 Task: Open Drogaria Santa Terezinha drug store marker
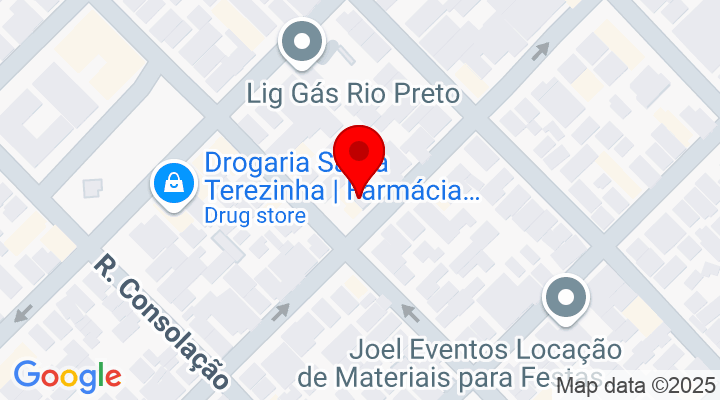[x=174, y=182]
